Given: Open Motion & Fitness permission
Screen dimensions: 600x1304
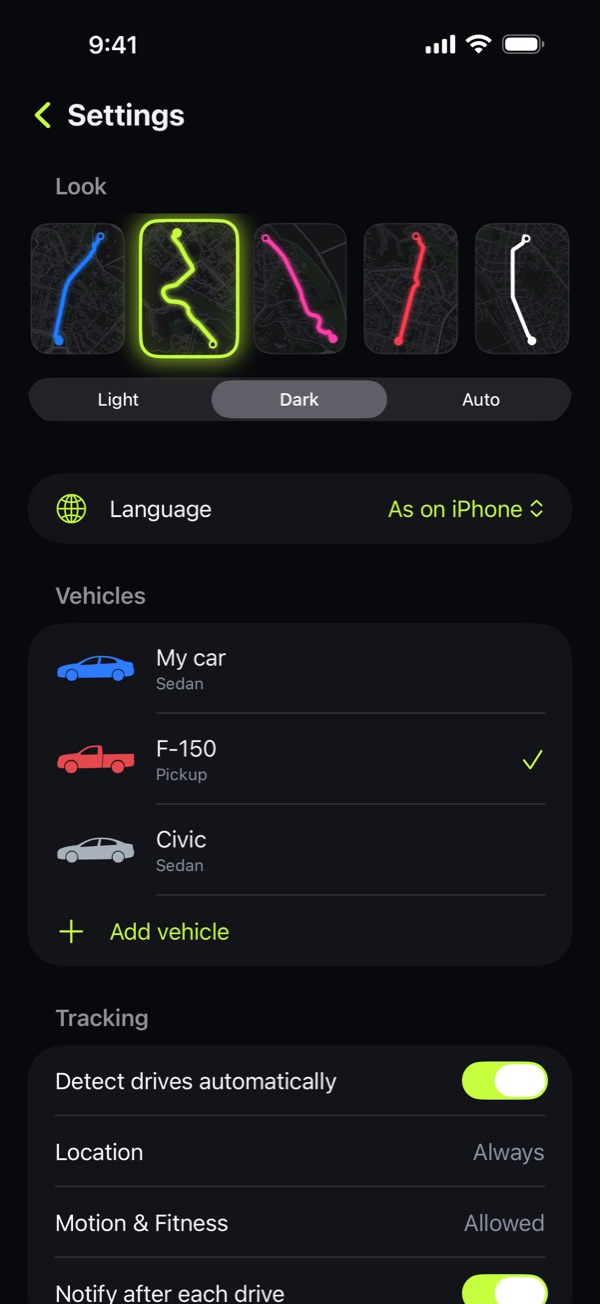Looking at the screenshot, I should pos(300,1223).
